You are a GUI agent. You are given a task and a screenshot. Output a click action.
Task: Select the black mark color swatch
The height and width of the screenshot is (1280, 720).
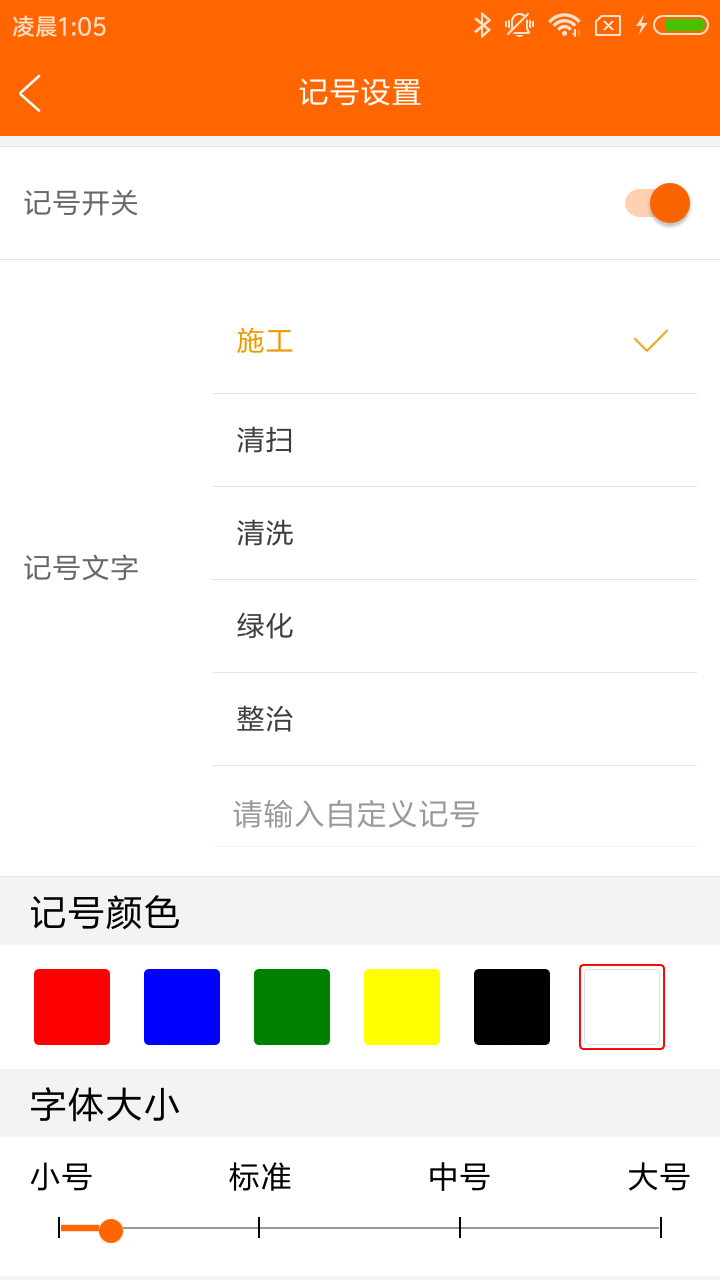click(x=511, y=1006)
